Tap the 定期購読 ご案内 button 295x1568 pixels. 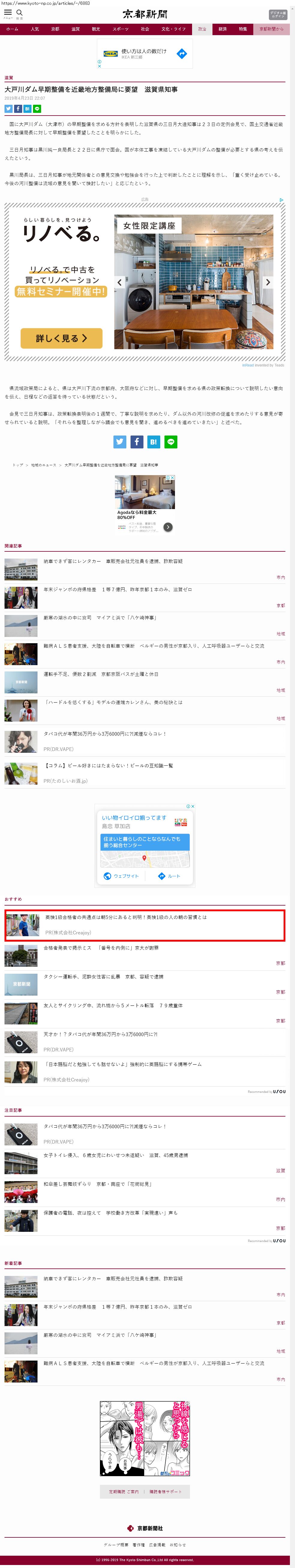tap(124, 1492)
